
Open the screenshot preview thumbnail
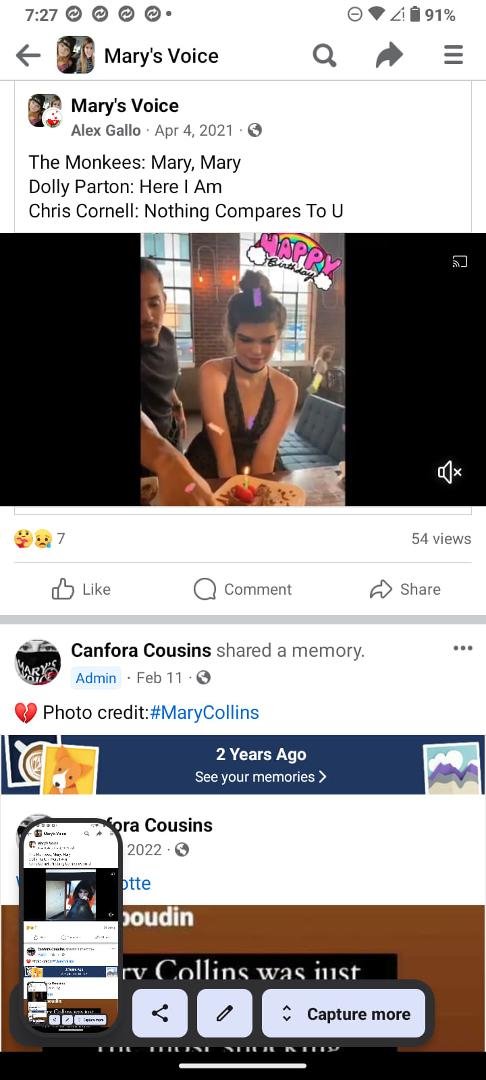71,924
